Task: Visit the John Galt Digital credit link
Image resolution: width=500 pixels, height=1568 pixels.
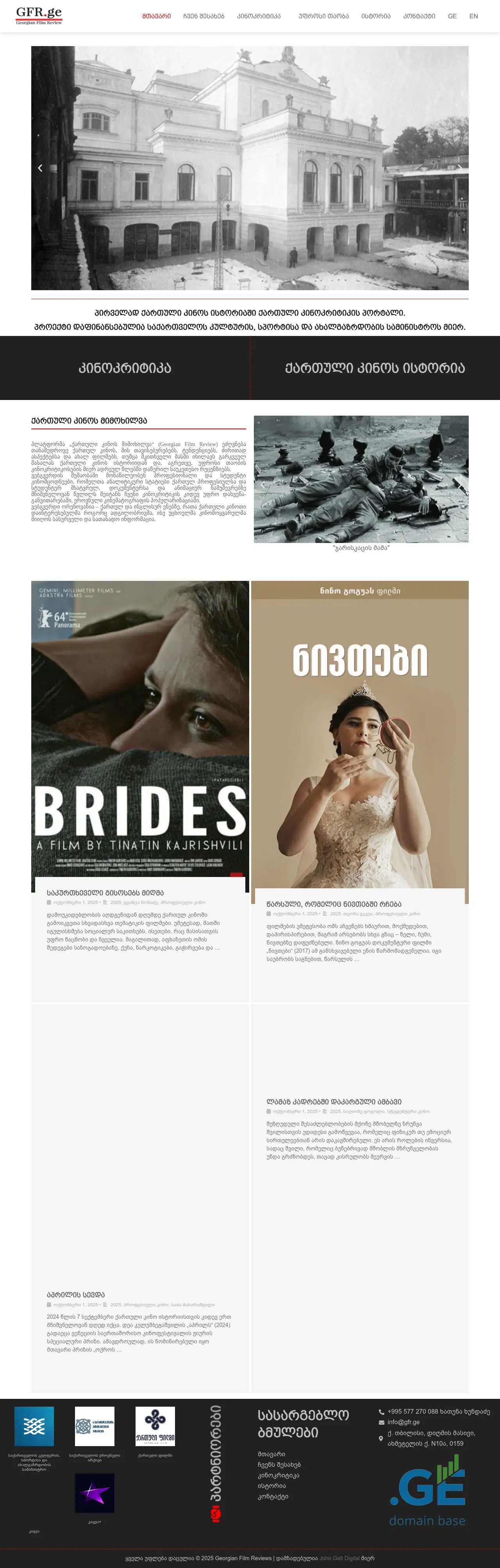Action: point(339,1558)
